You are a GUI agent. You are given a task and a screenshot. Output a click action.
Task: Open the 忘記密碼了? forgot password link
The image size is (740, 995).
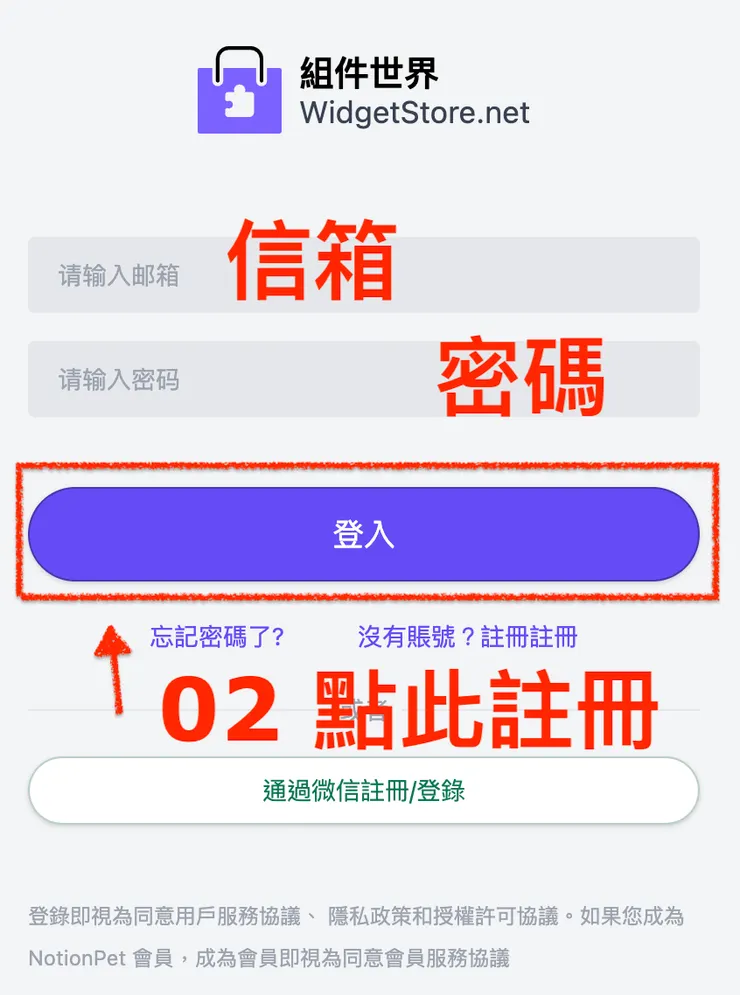pos(218,637)
